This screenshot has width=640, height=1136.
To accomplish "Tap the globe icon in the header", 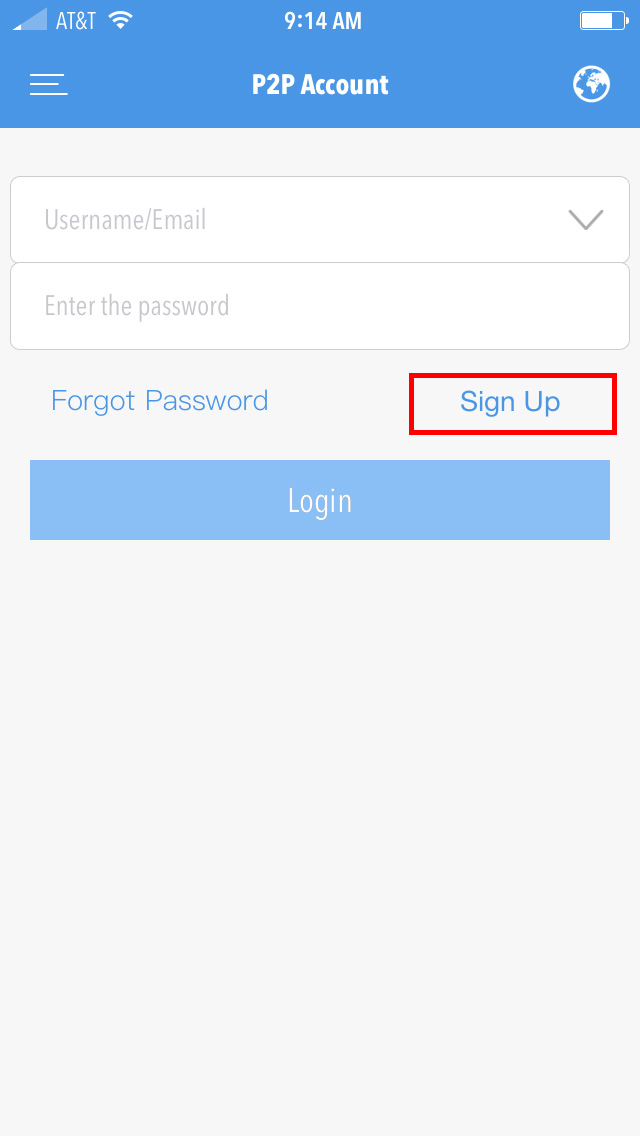I will pos(591,84).
